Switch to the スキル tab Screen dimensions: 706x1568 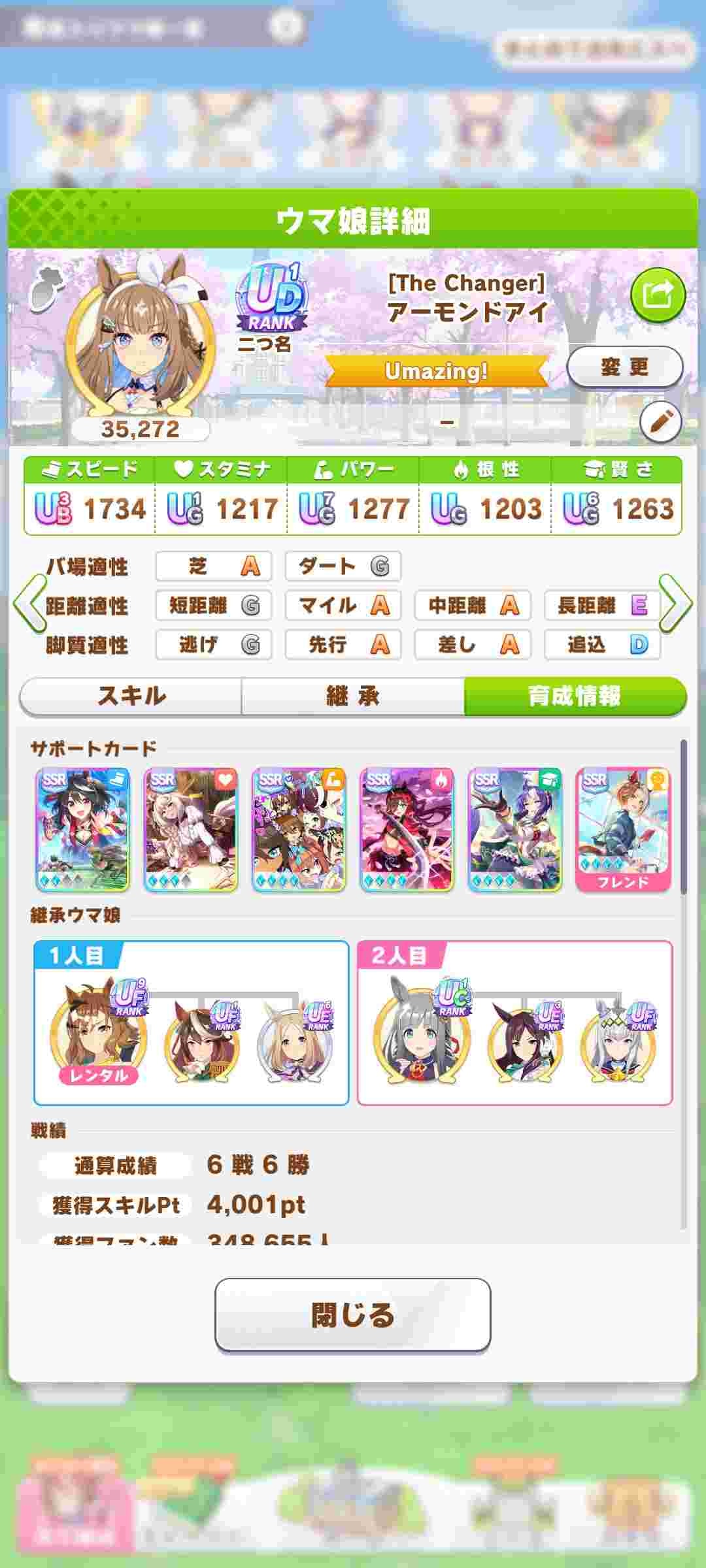click(131, 696)
